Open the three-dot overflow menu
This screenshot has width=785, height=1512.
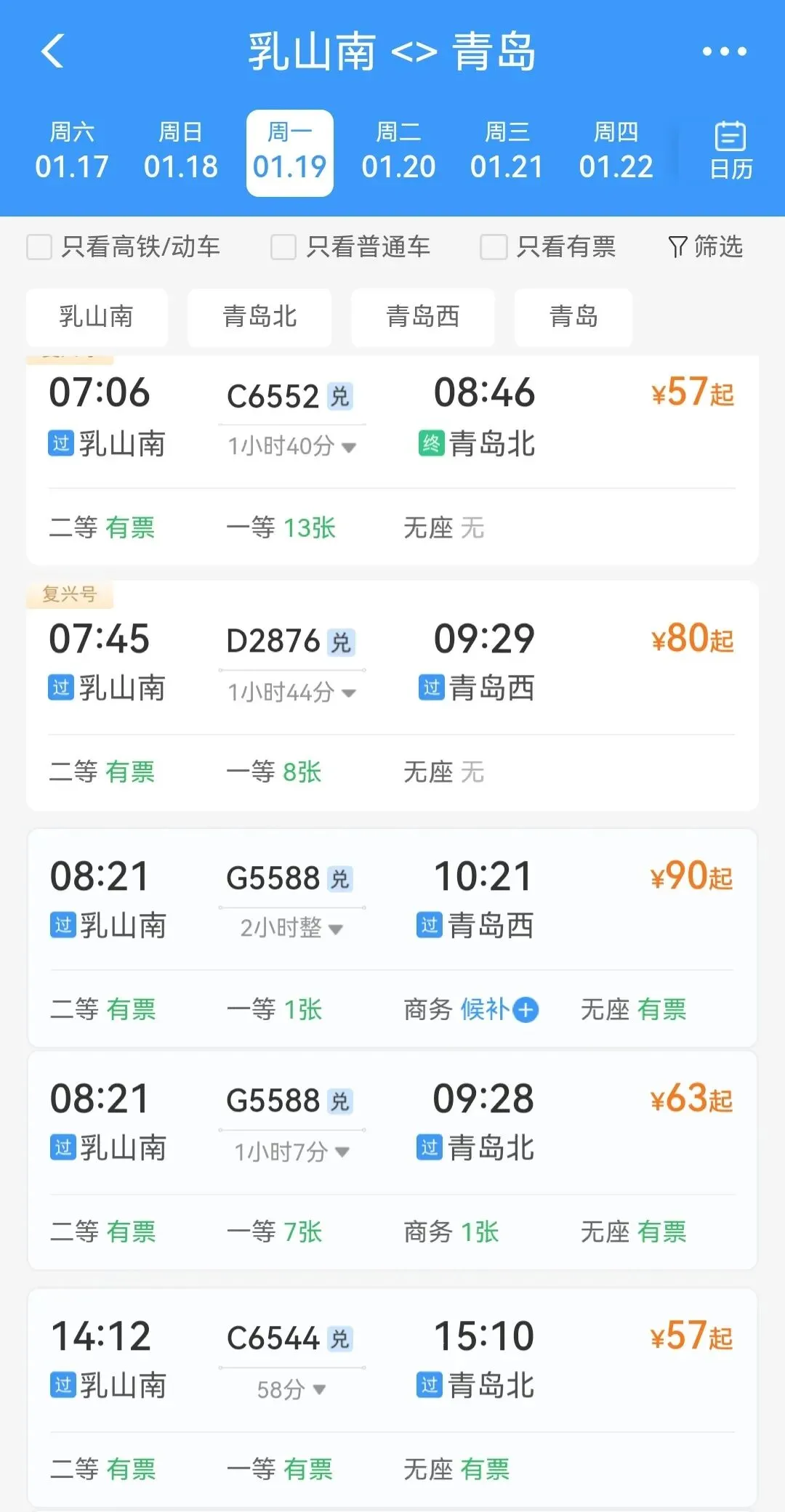[x=724, y=52]
